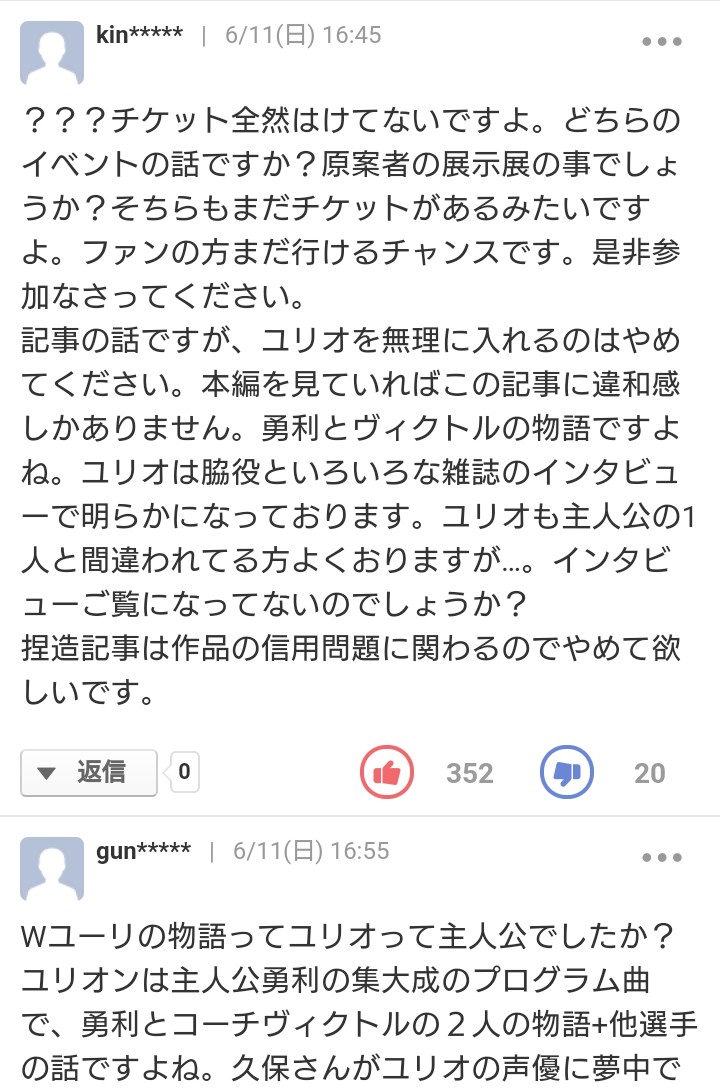Open overflow menu on gun***** comment
Image resolution: width=720 pixels, height=1091 pixels.
coord(661,858)
